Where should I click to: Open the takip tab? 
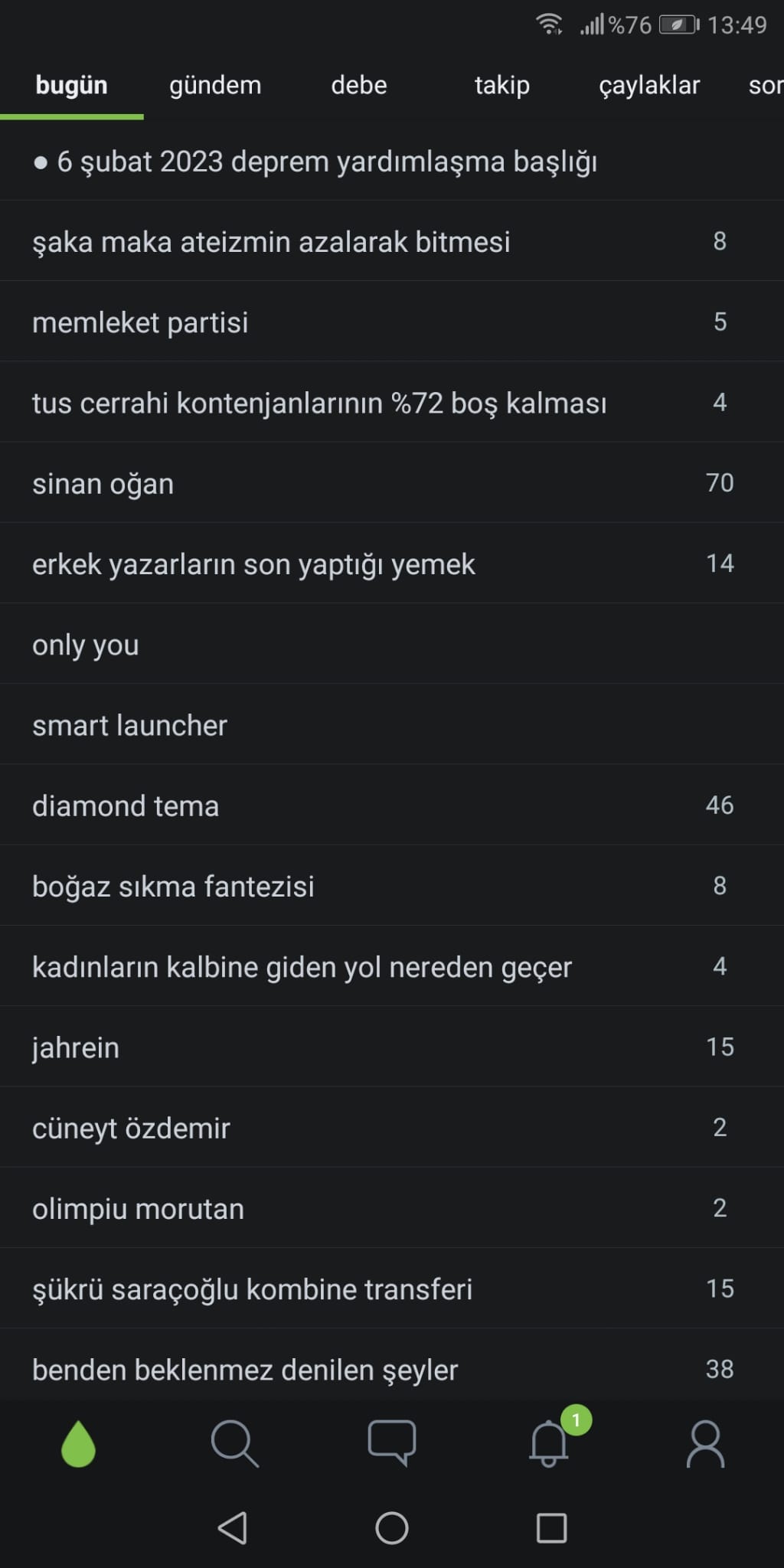pos(501,86)
